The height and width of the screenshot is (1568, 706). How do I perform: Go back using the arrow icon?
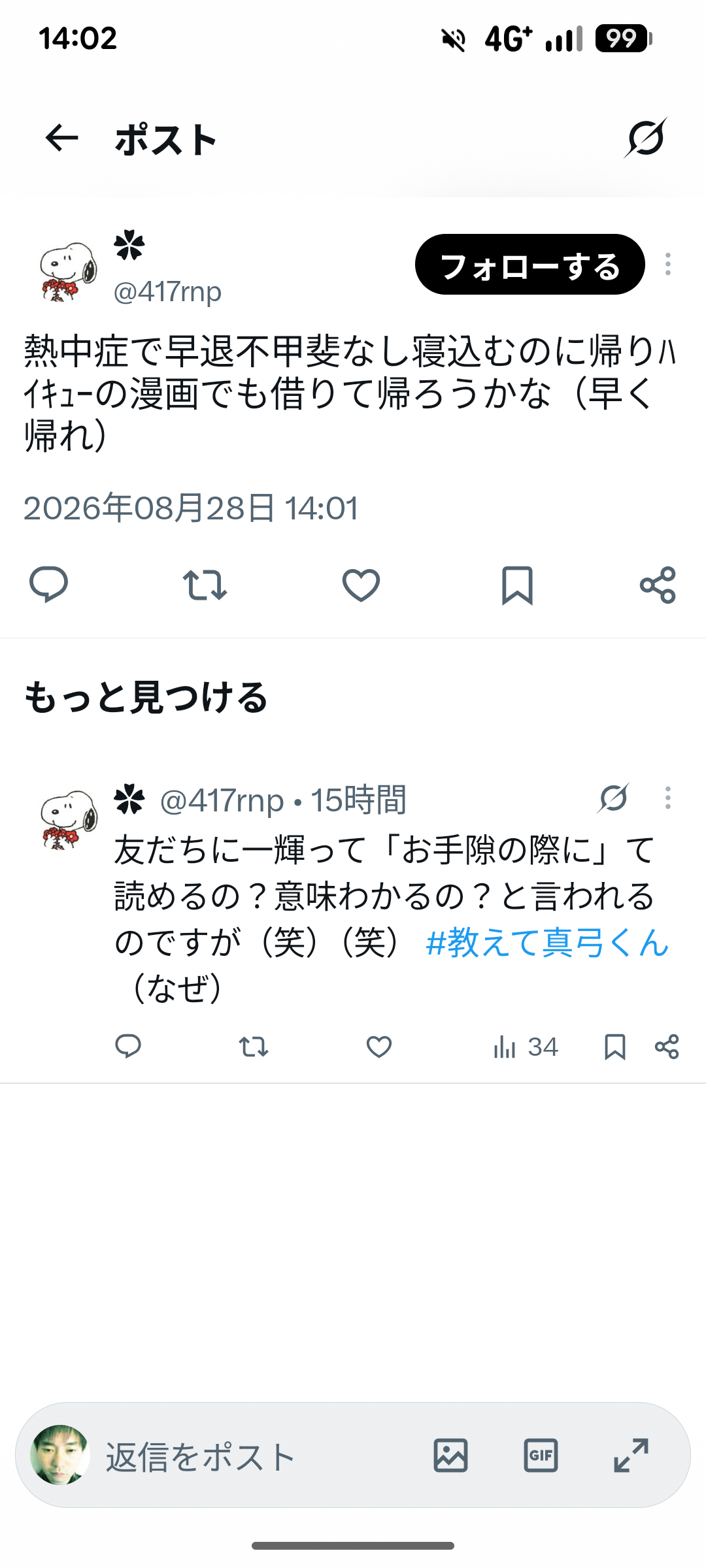pos(62,138)
